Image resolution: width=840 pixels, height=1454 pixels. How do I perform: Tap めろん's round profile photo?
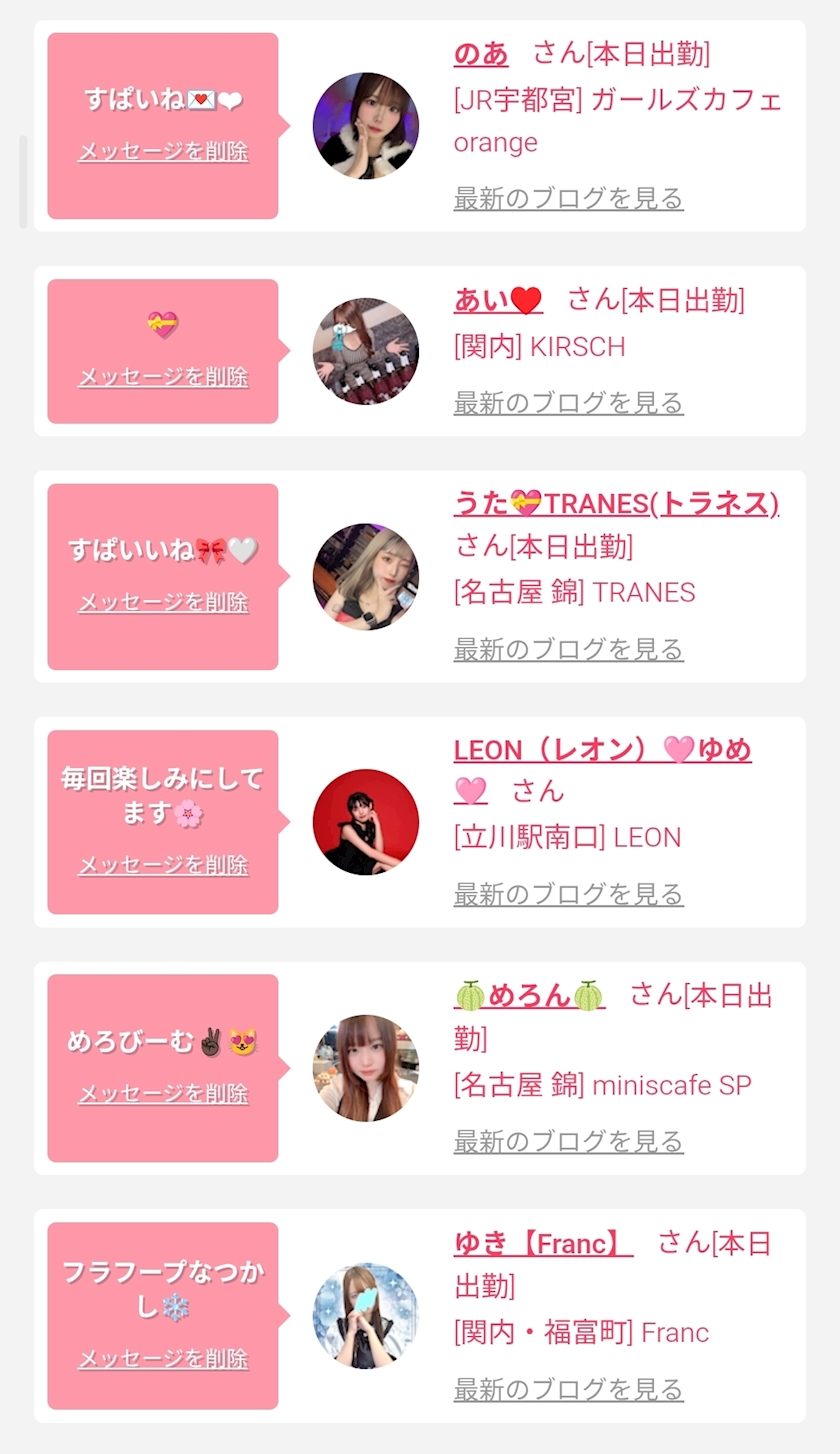(365, 1068)
